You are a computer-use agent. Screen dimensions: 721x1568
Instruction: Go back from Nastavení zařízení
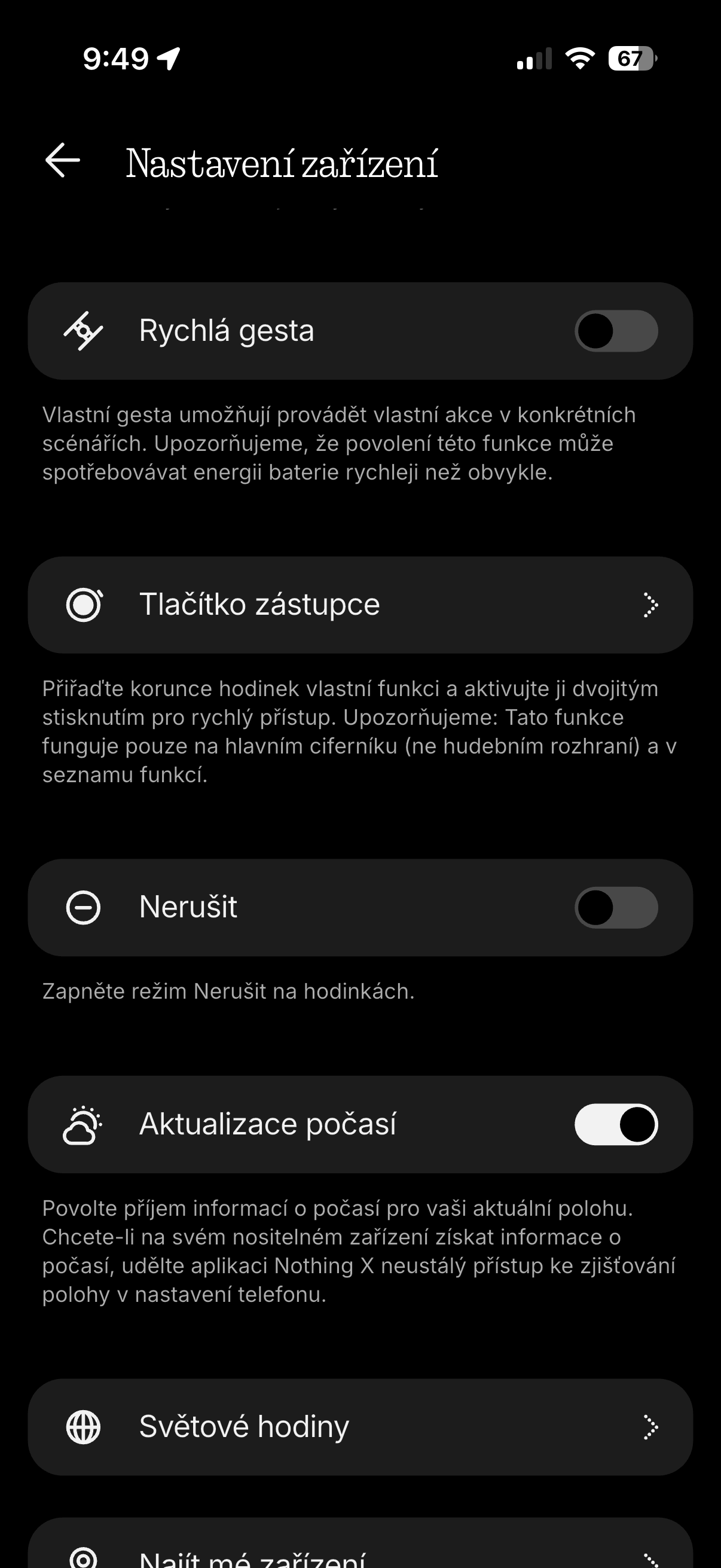pyautogui.click(x=63, y=161)
